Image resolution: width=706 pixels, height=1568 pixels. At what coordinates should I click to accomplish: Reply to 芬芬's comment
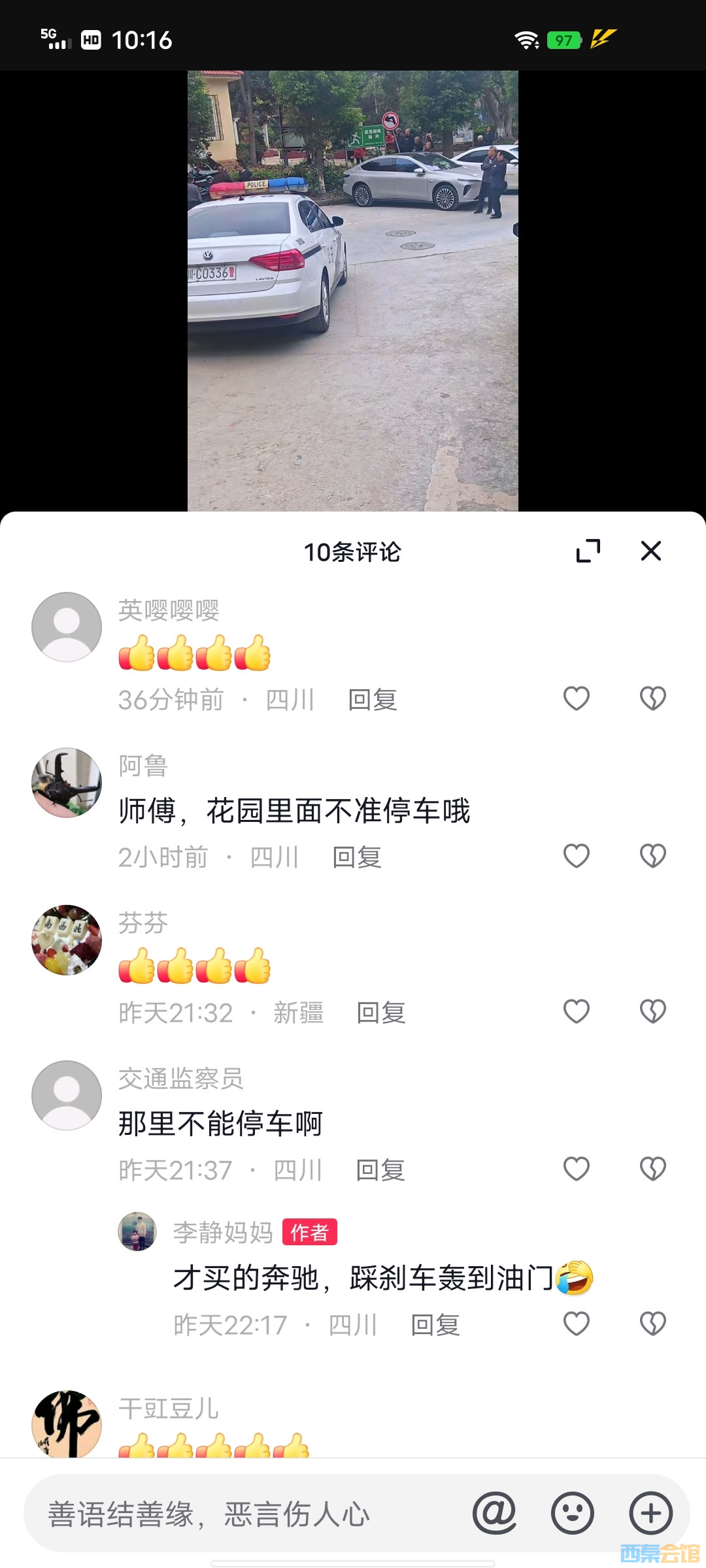(x=381, y=1013)
